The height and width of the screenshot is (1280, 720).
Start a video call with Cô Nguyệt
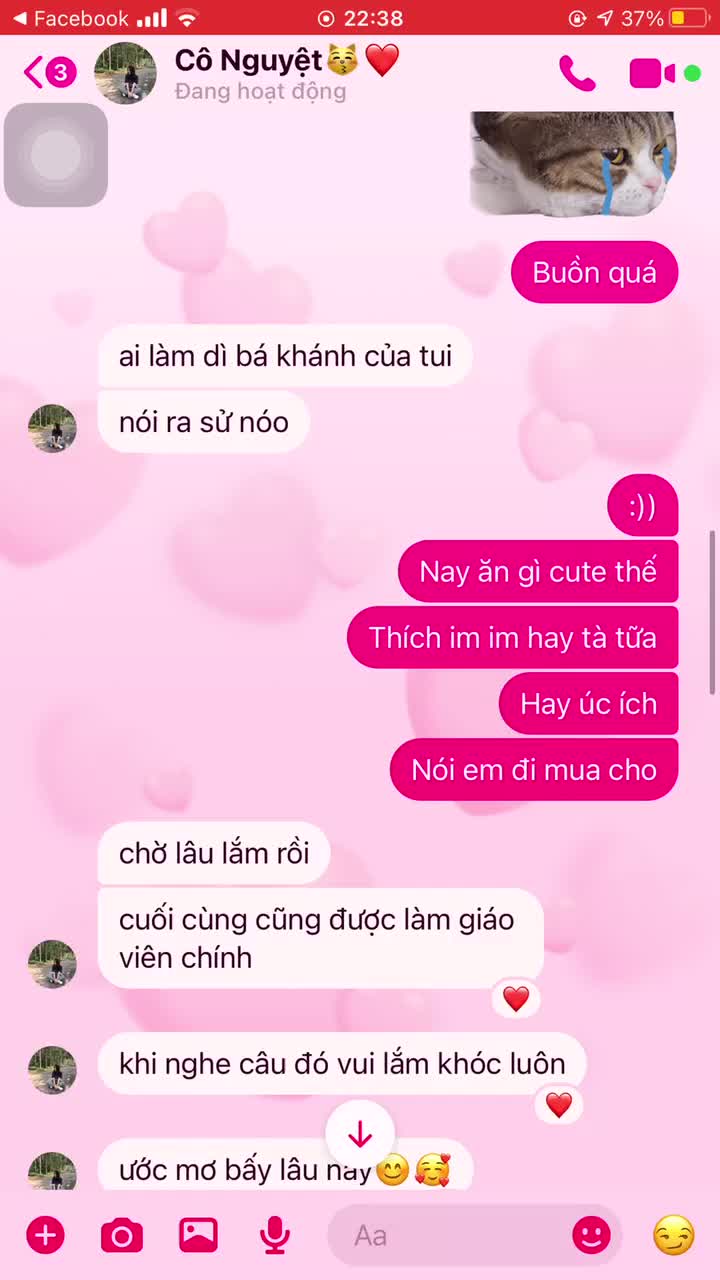pos(650,73)
